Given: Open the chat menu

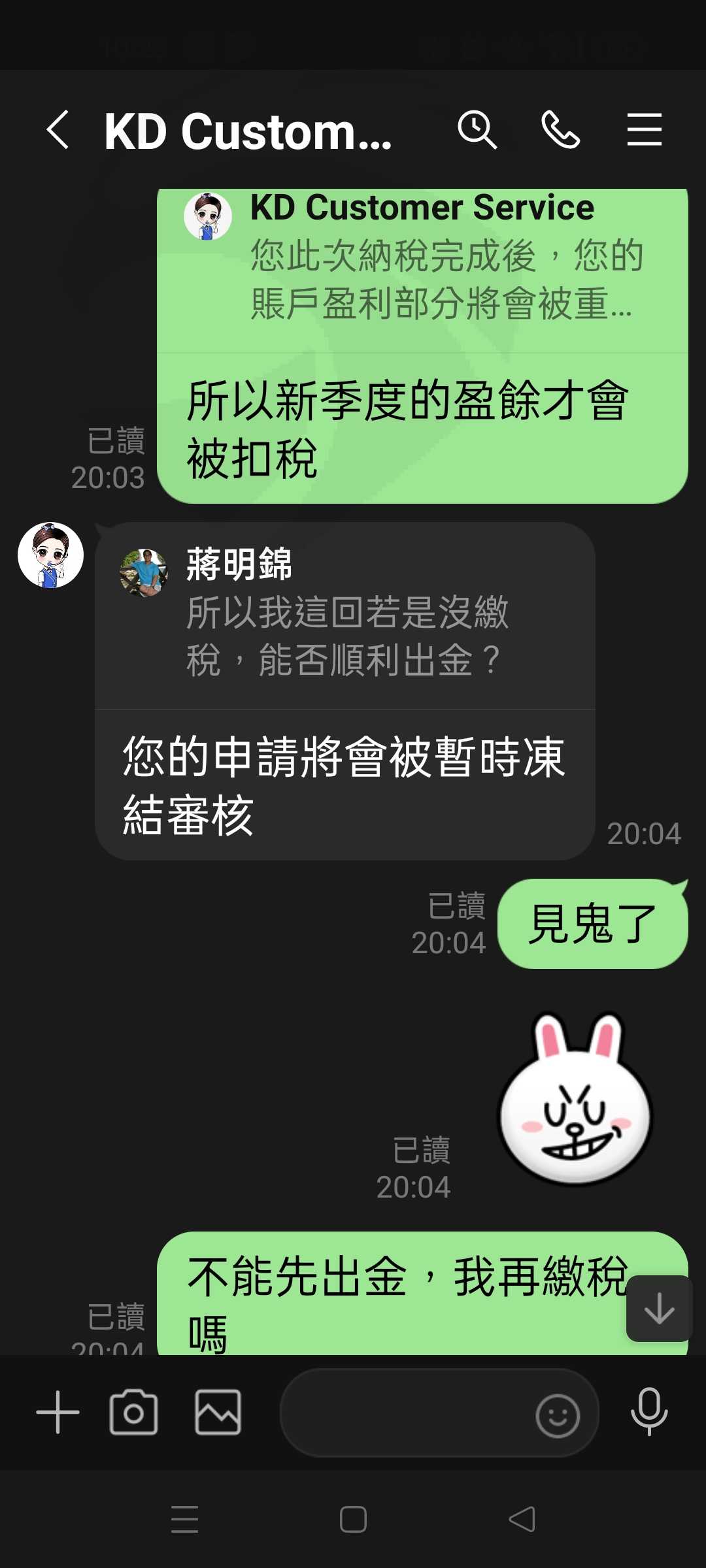Looking at the screenshot, I should (x=645, y=129).
